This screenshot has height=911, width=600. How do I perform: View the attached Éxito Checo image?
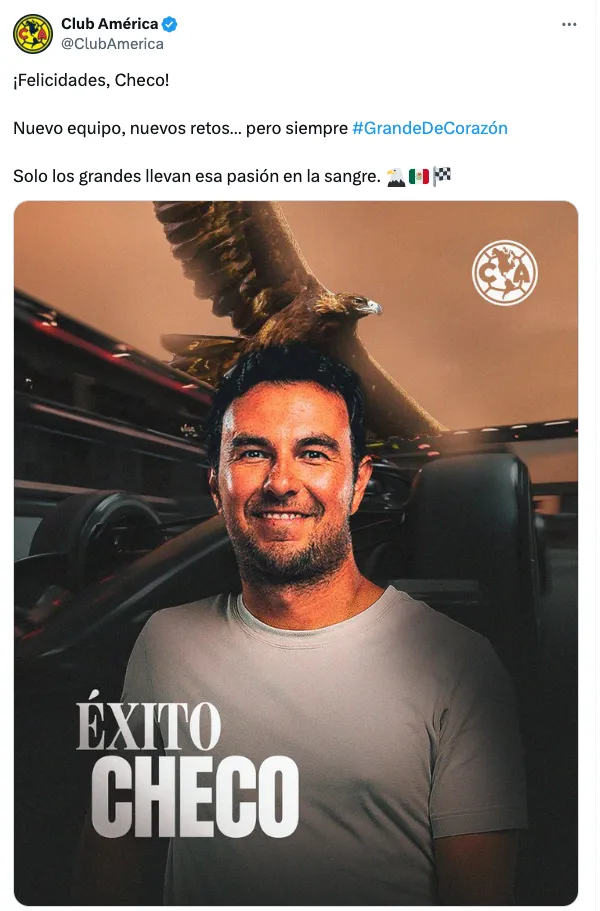coord(296,553)
